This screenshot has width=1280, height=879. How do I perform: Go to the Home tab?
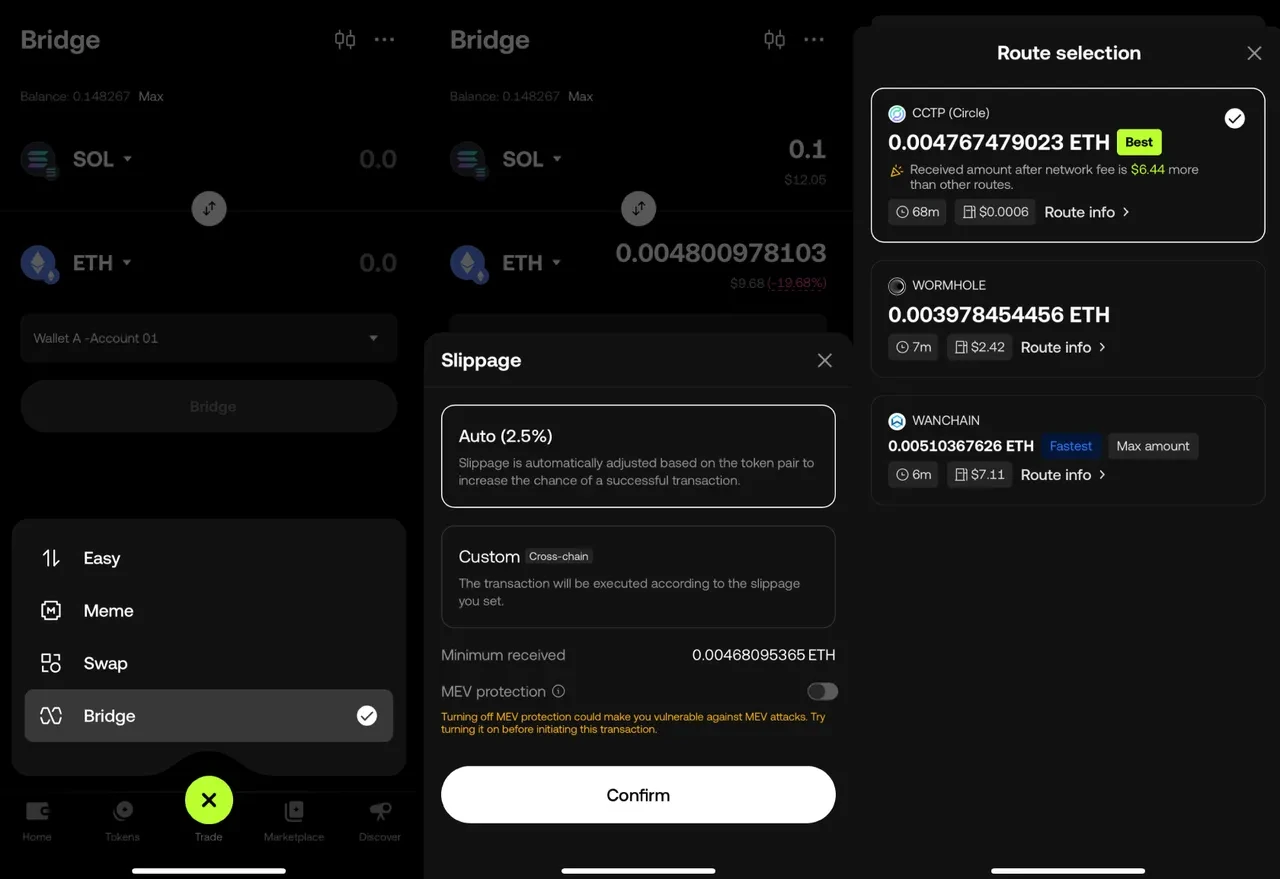pos(37,820)
